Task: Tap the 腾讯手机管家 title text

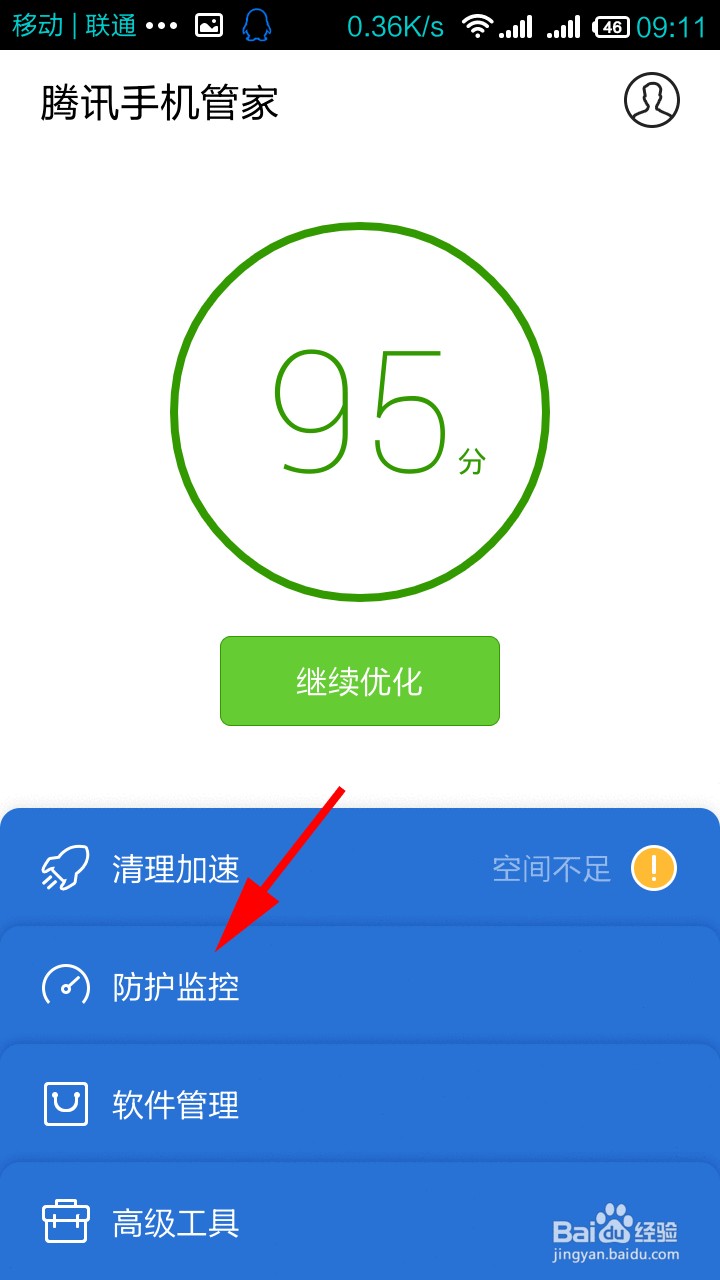Action: coord(158,102)
